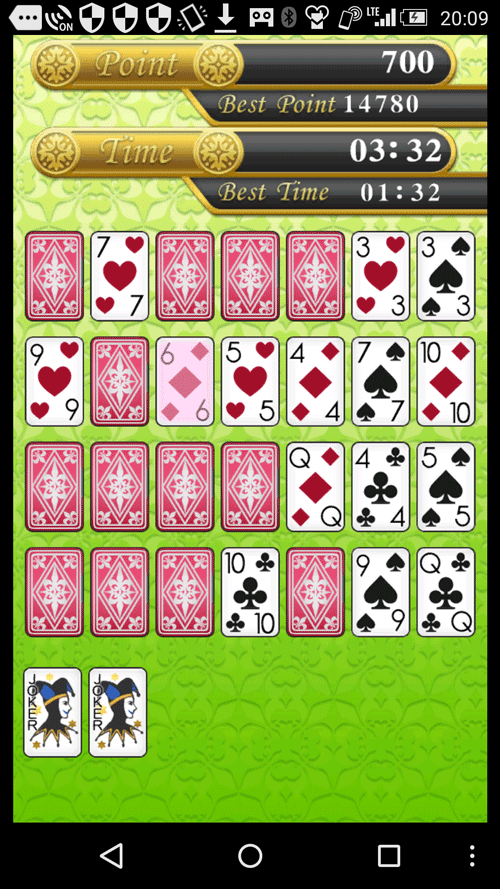Image resolution: width=500 pixels, height=889 pixels.
Task: Select the 7 of hearts card
Action: coord(120,276)
